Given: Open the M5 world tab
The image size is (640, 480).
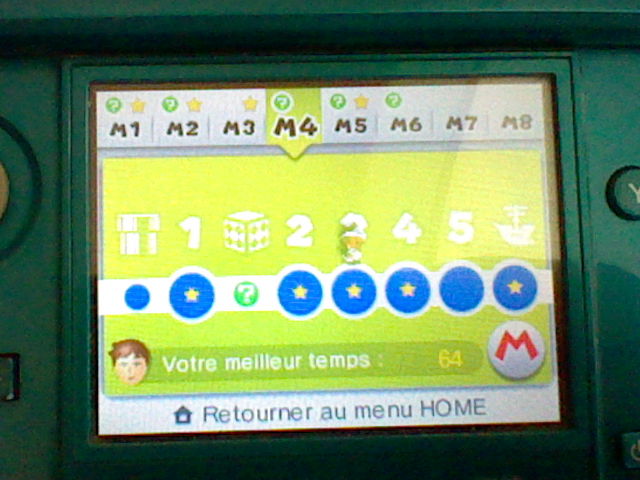Looking at the screenshot, I should point(350,126).
